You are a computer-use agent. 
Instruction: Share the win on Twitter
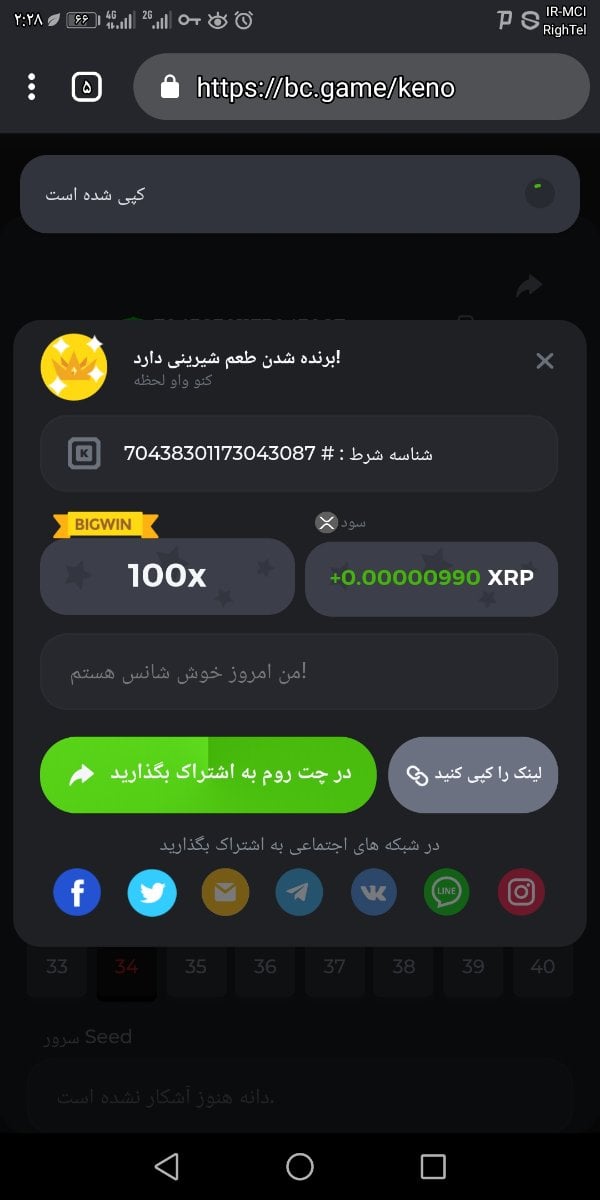click(152, 892)
